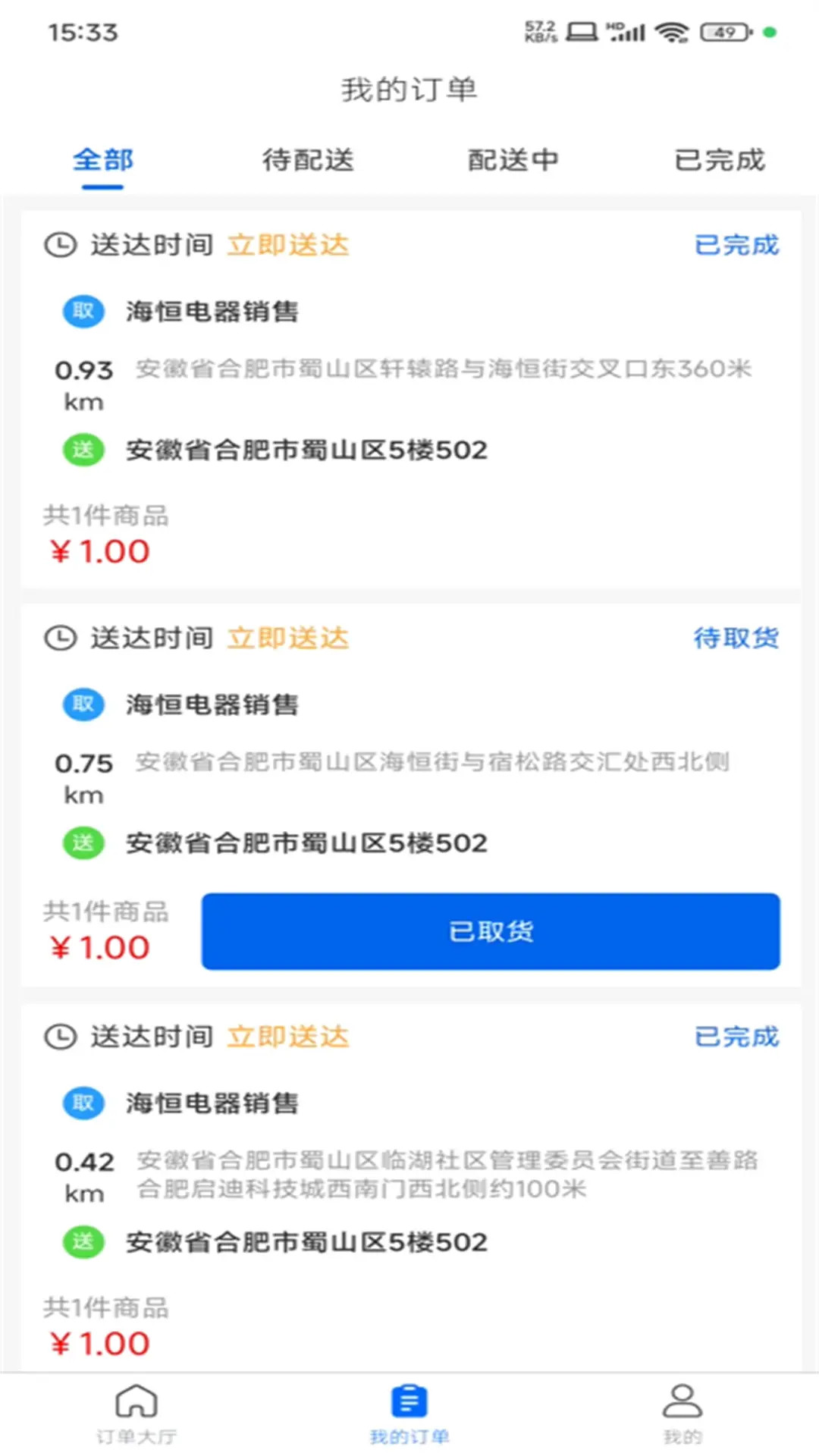Open the 已完成 orders tab

click(x=719, y=160)
